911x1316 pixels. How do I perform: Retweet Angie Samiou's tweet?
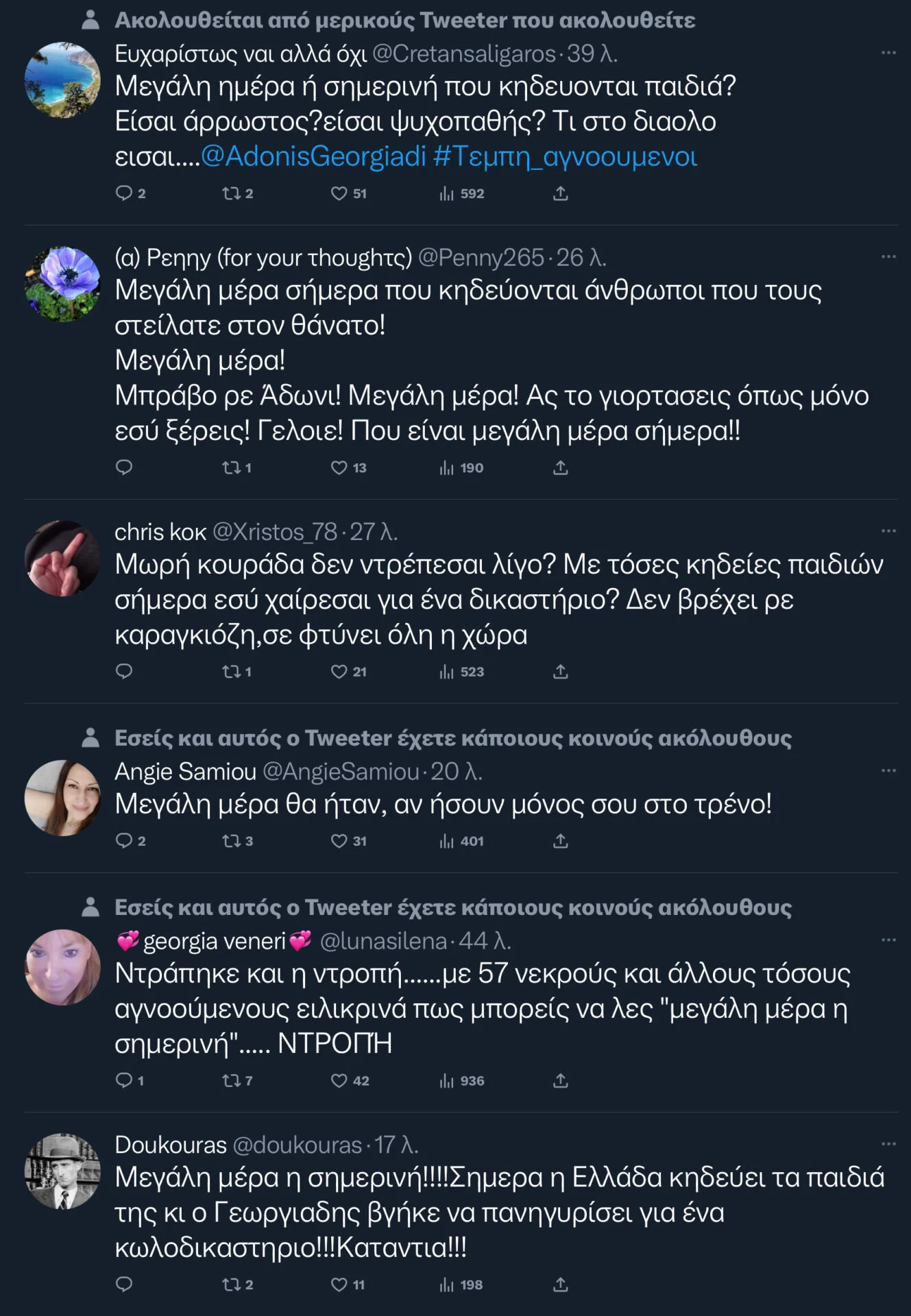coord(231,841)
